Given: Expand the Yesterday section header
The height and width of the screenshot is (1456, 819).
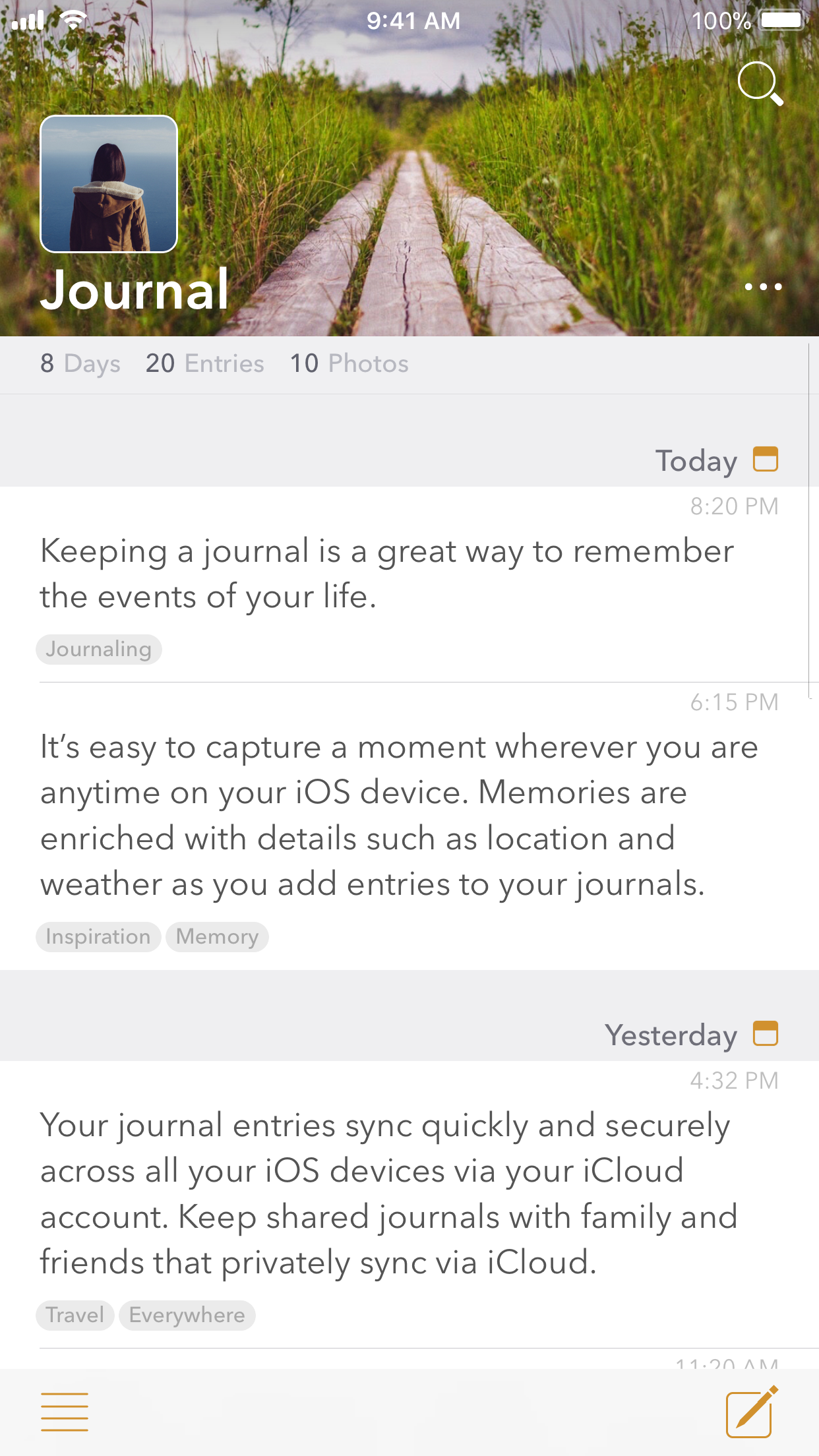Looking at the screenshot, I should 671,1035.
